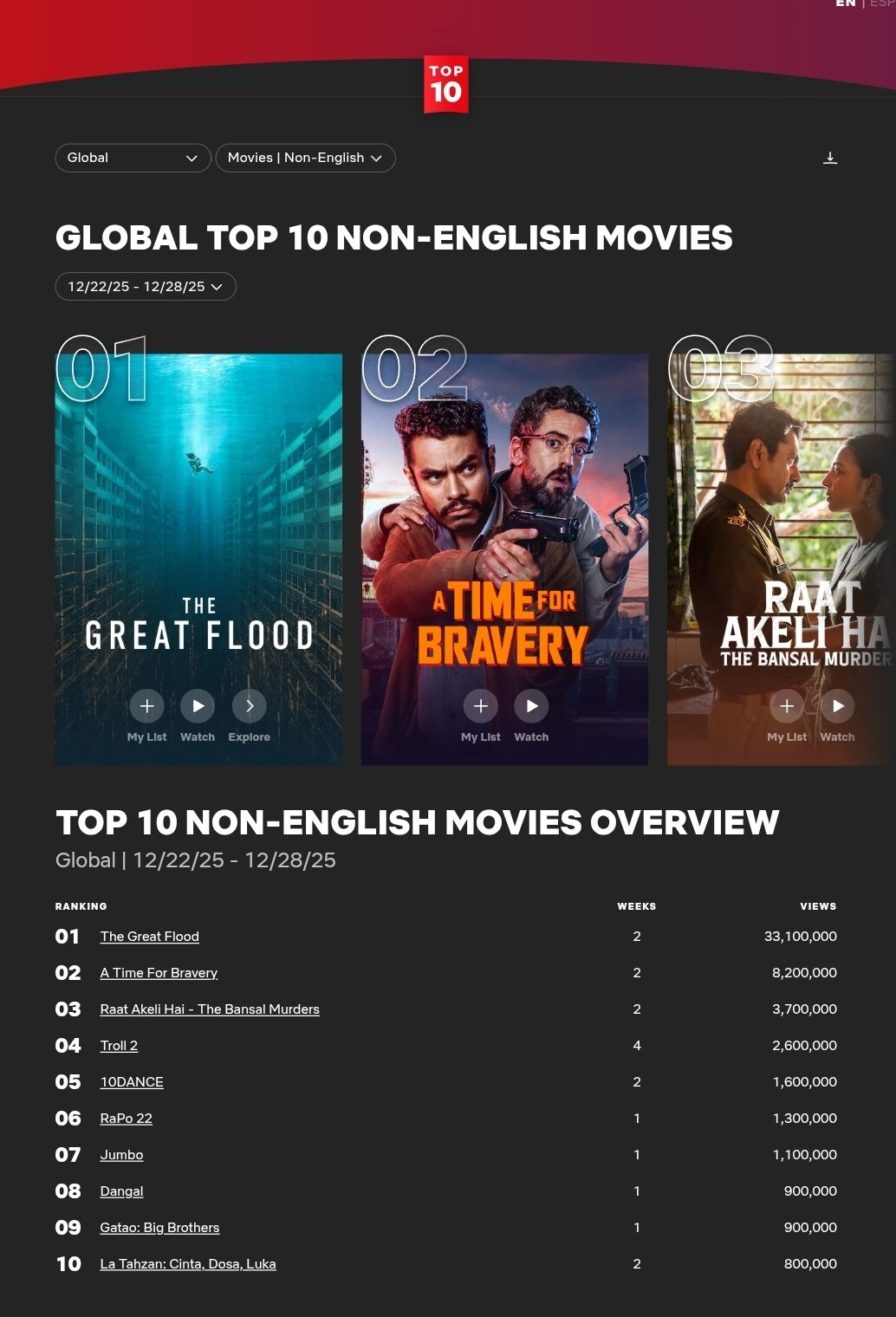Open the 10DANCE link
The width and height of the screenshot is (896, 1317).
pos(132,1082)
